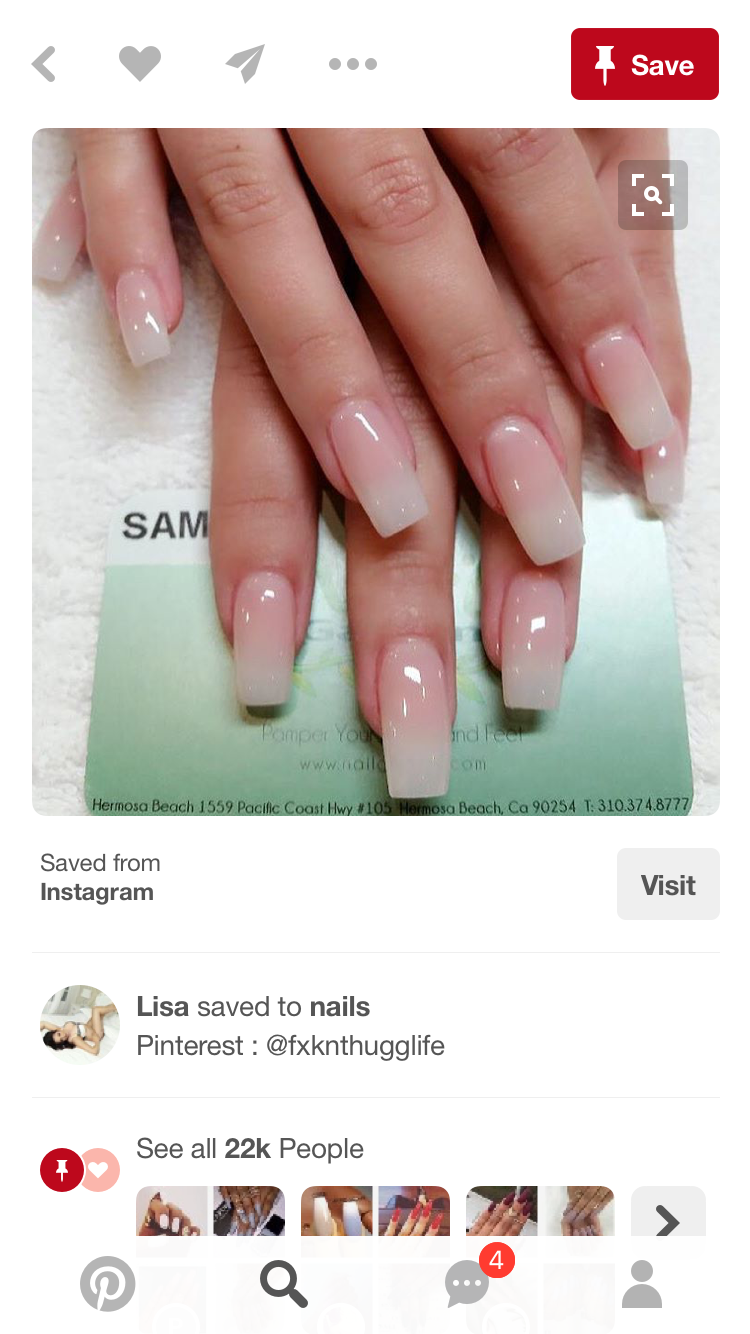
Task: Open the profile tab
Action: (x=642, y=1284)
